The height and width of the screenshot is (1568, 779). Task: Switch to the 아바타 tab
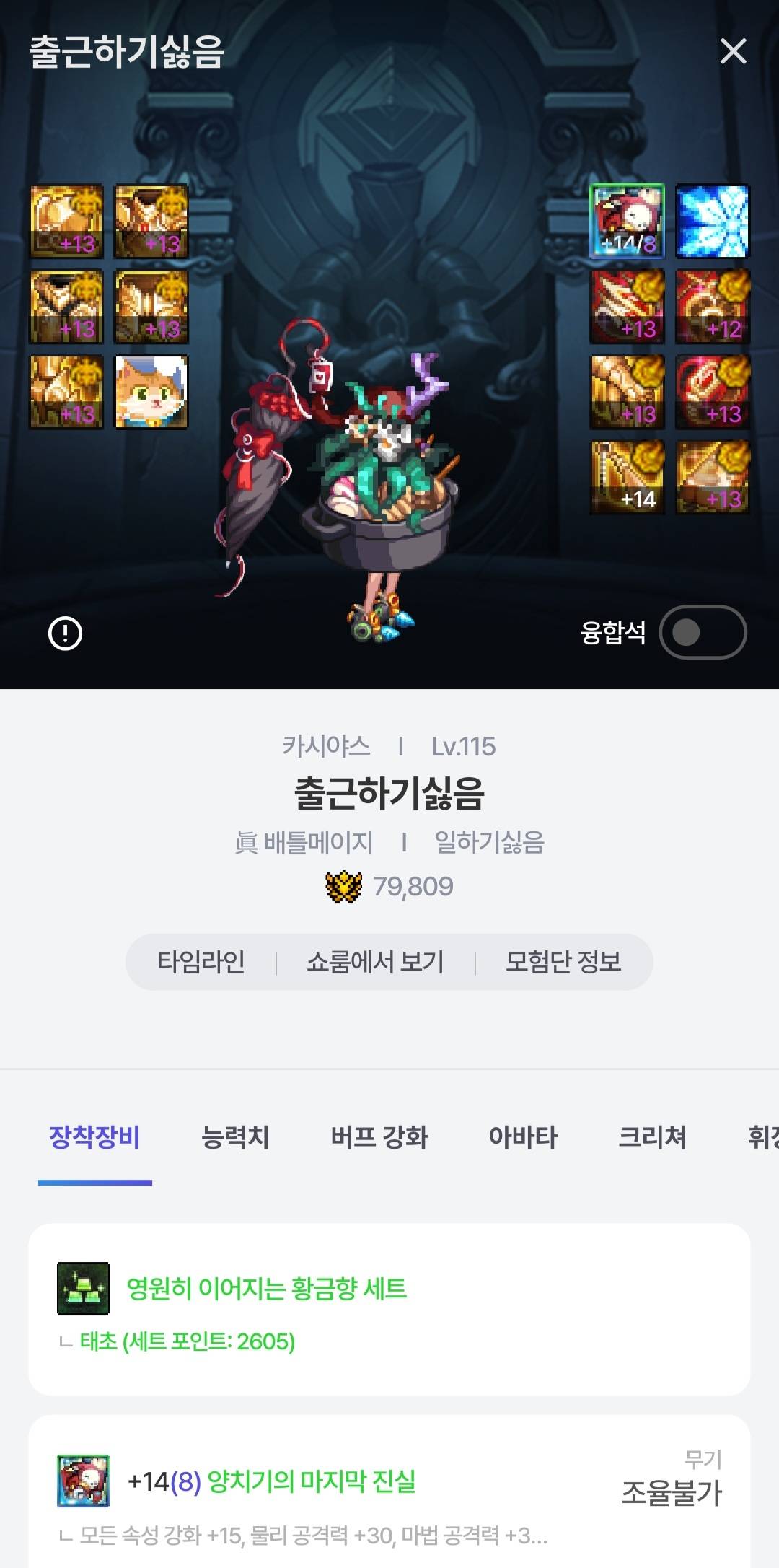[x=523, y=1137]
